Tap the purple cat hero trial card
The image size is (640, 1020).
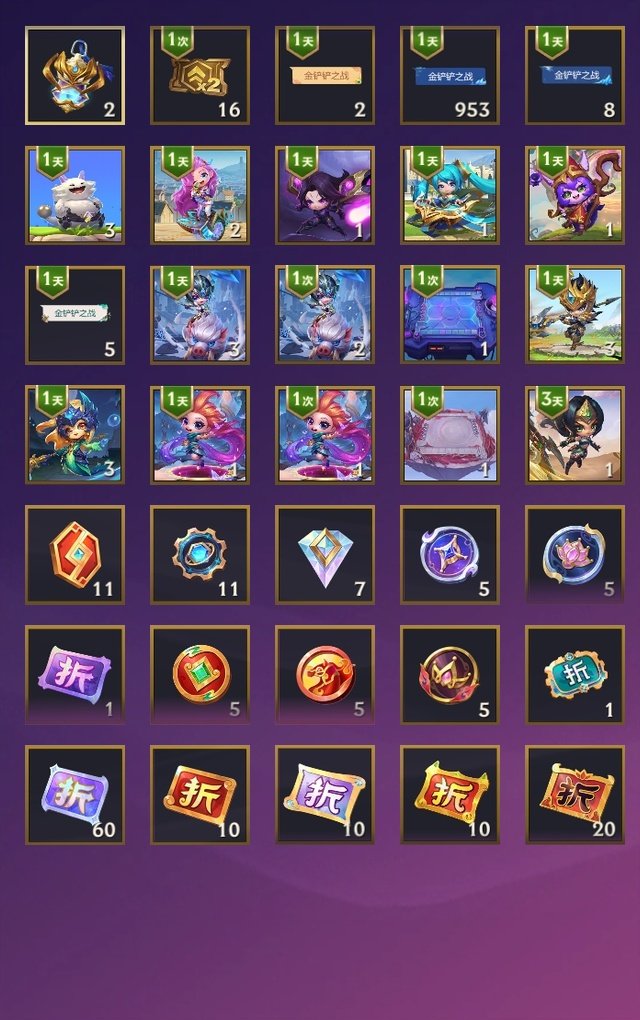tap(575, 196)
